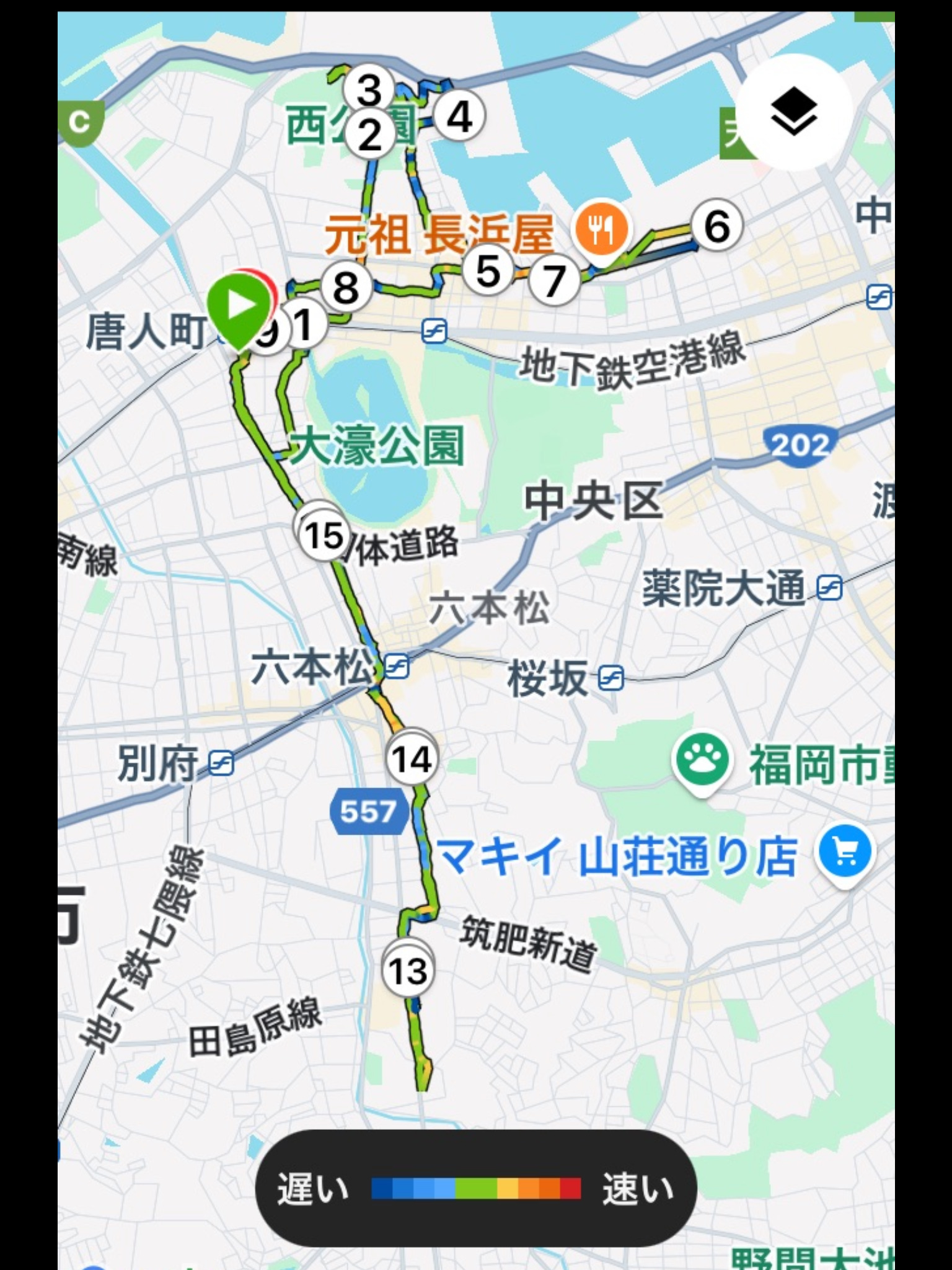This screenshot has width=952, height=1270.
Task: Tap the 元祖 長浜屋 restaurant pin
Action: (x=600, y=229)
